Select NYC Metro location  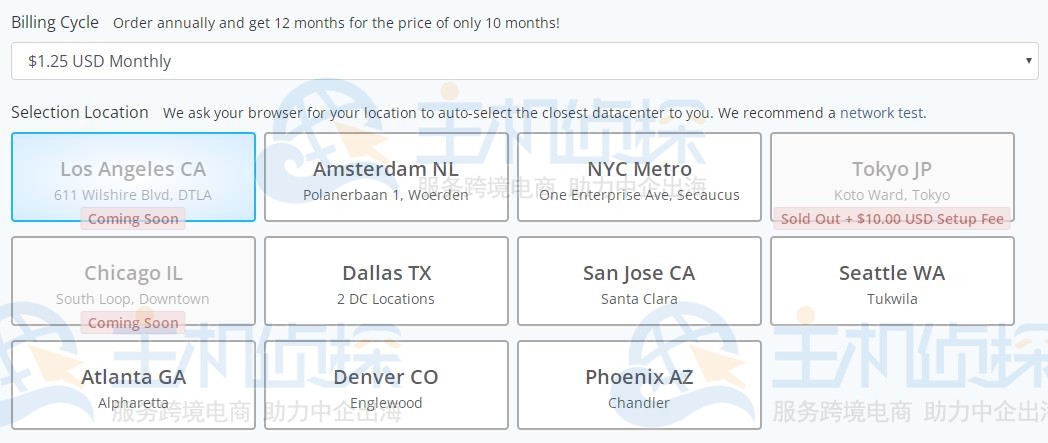639,177
